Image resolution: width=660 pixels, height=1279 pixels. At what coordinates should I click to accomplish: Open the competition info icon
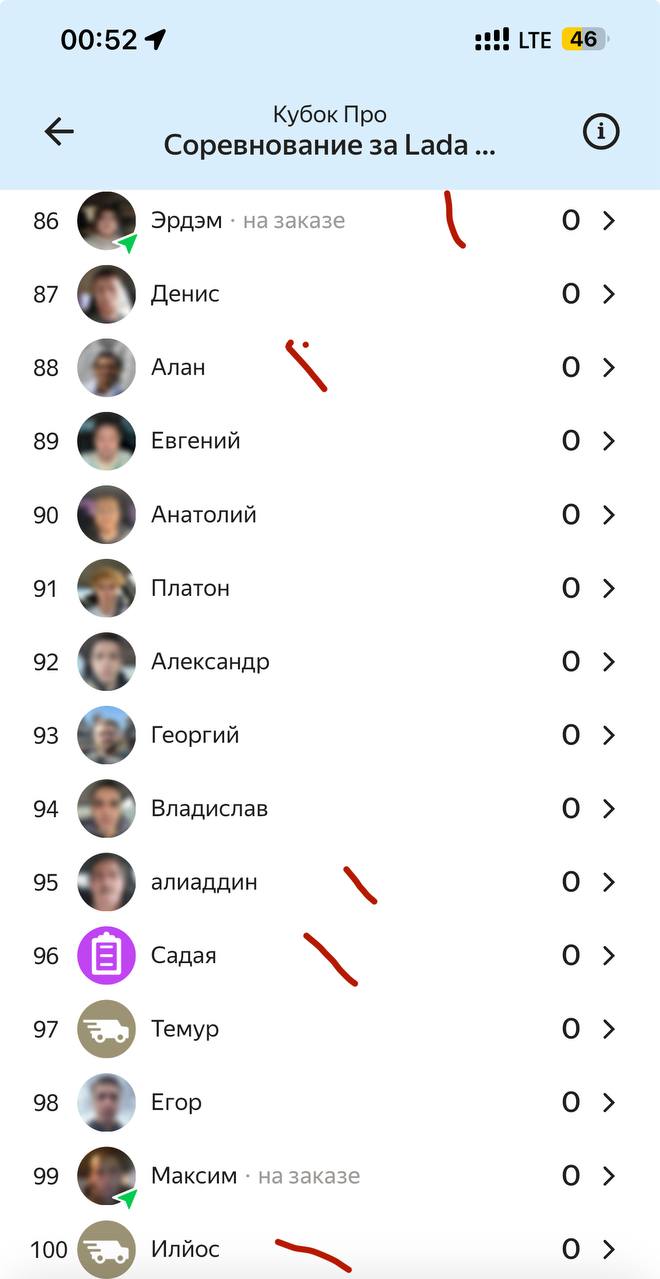[601, 132]
